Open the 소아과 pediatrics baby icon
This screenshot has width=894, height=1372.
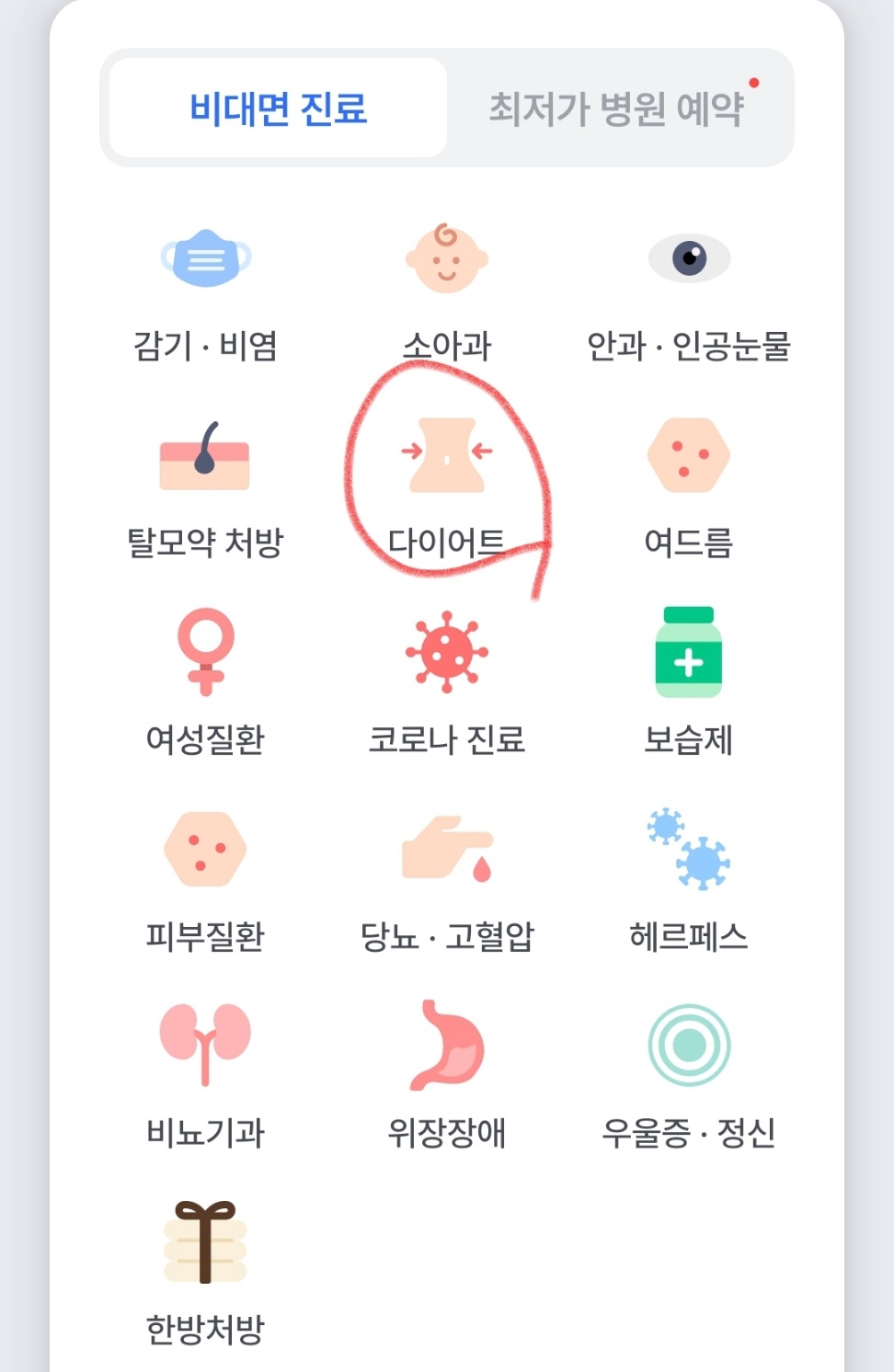[x=447, y=260]
